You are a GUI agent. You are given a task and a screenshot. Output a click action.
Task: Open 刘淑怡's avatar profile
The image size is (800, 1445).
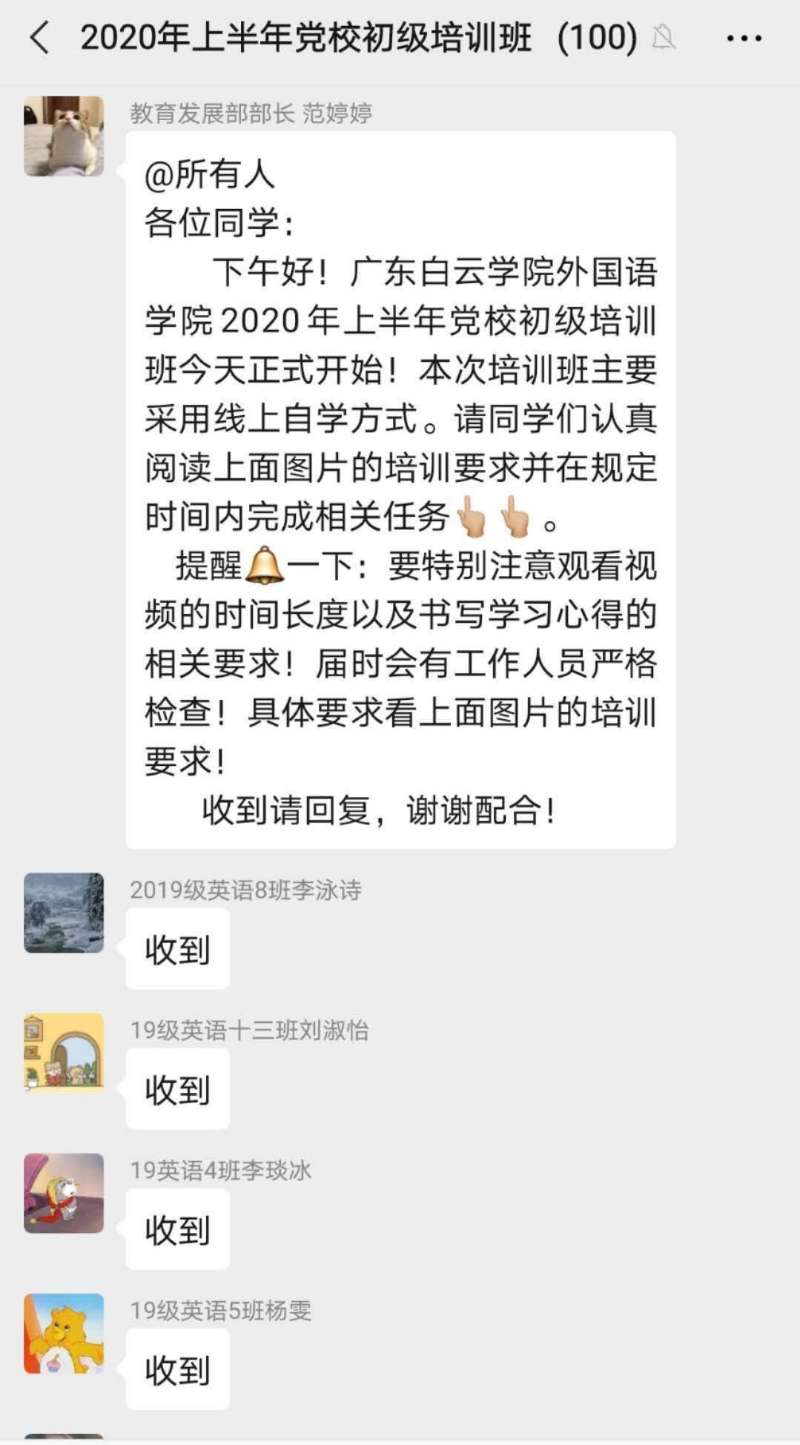tap(64, 1052)
